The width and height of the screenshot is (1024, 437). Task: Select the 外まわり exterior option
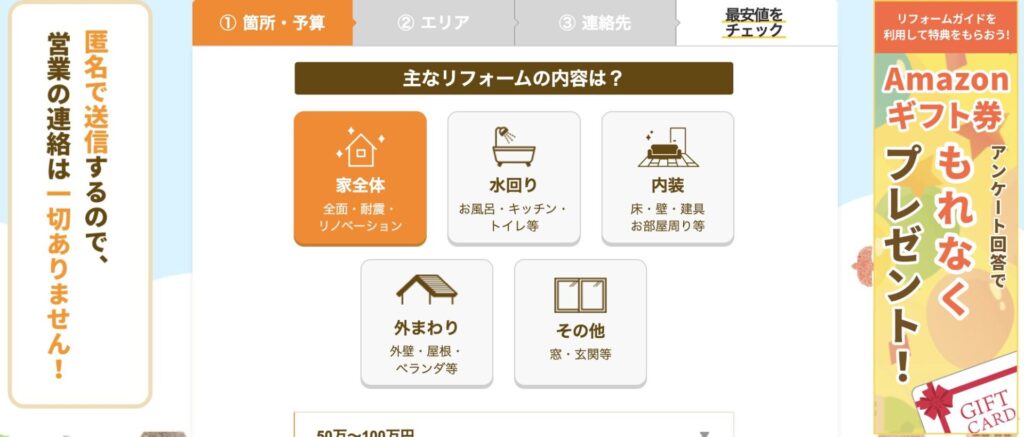[x=426, y=323]
